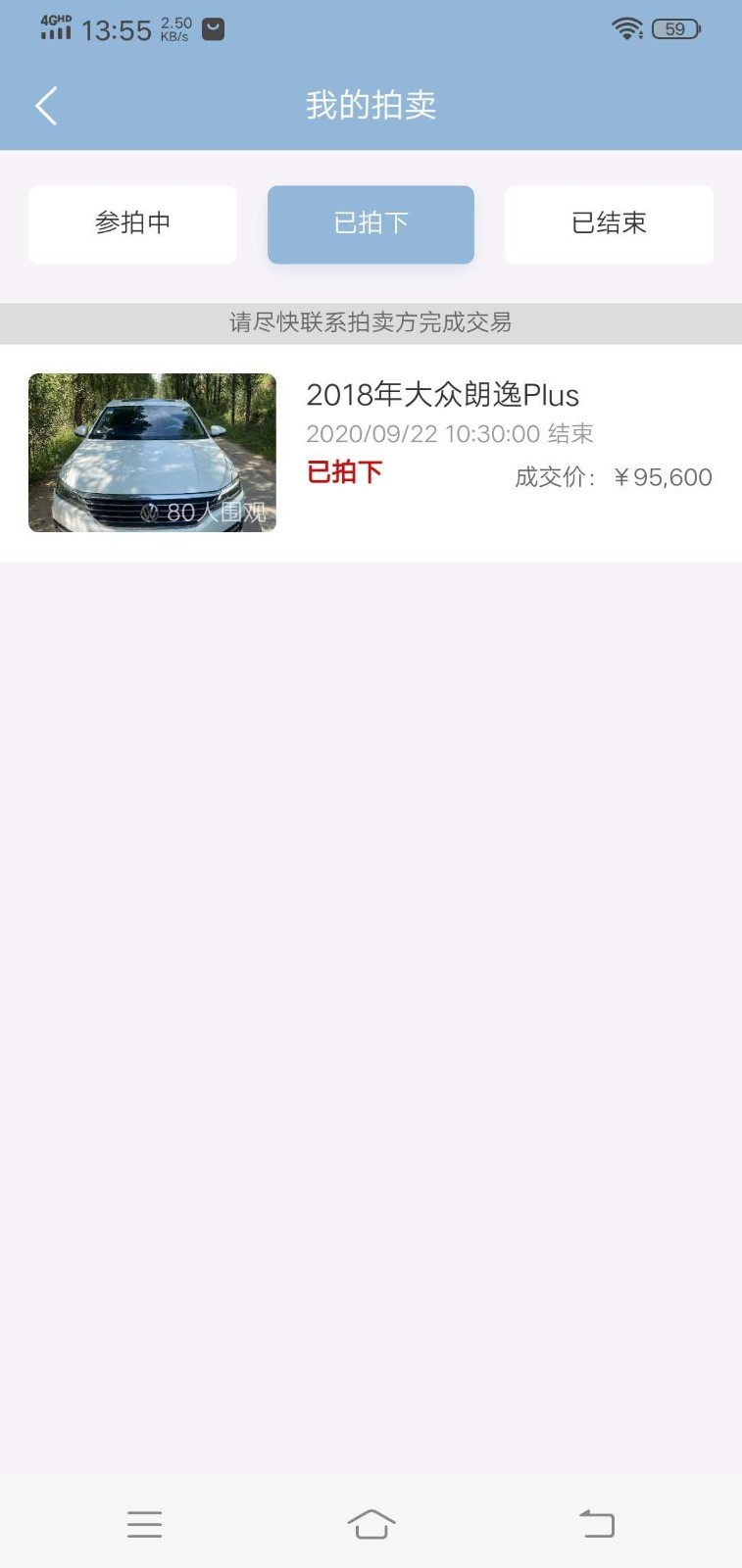Viewport: 742px width, 1568px height.
Task: Tap the back navigation icon at bottom right
Action: point(598,1523)
